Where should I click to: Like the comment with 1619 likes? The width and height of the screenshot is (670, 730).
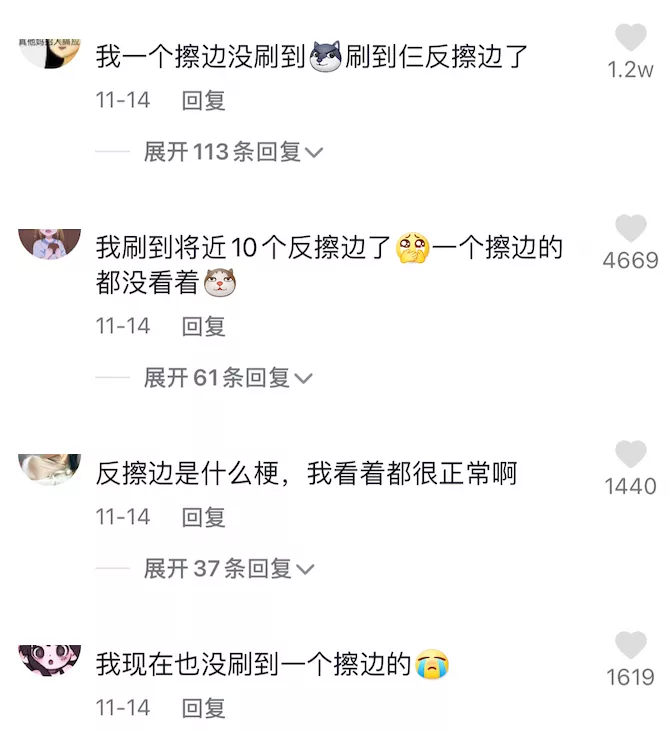630,646
